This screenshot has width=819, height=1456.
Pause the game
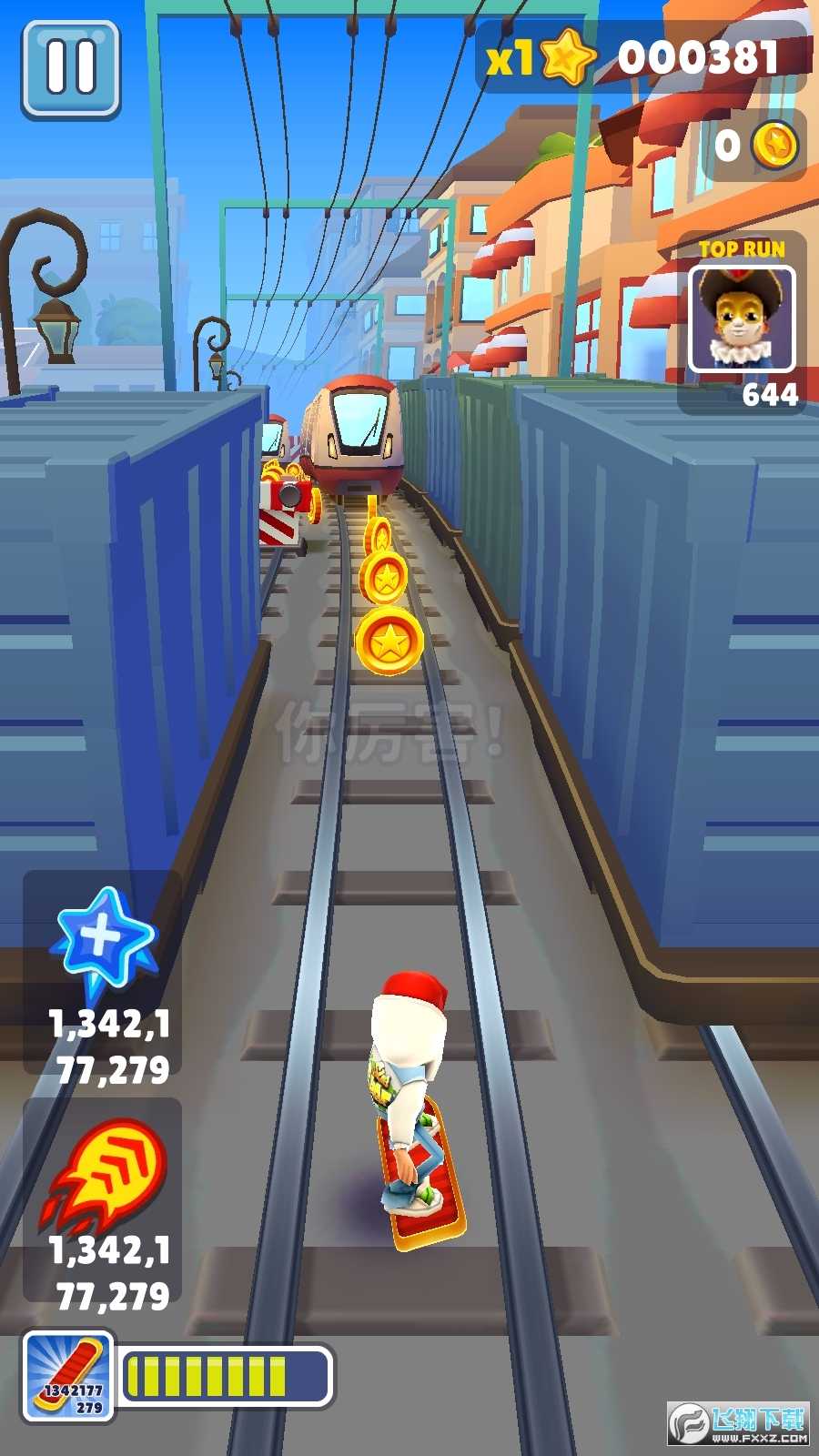[x=71, y=69]
